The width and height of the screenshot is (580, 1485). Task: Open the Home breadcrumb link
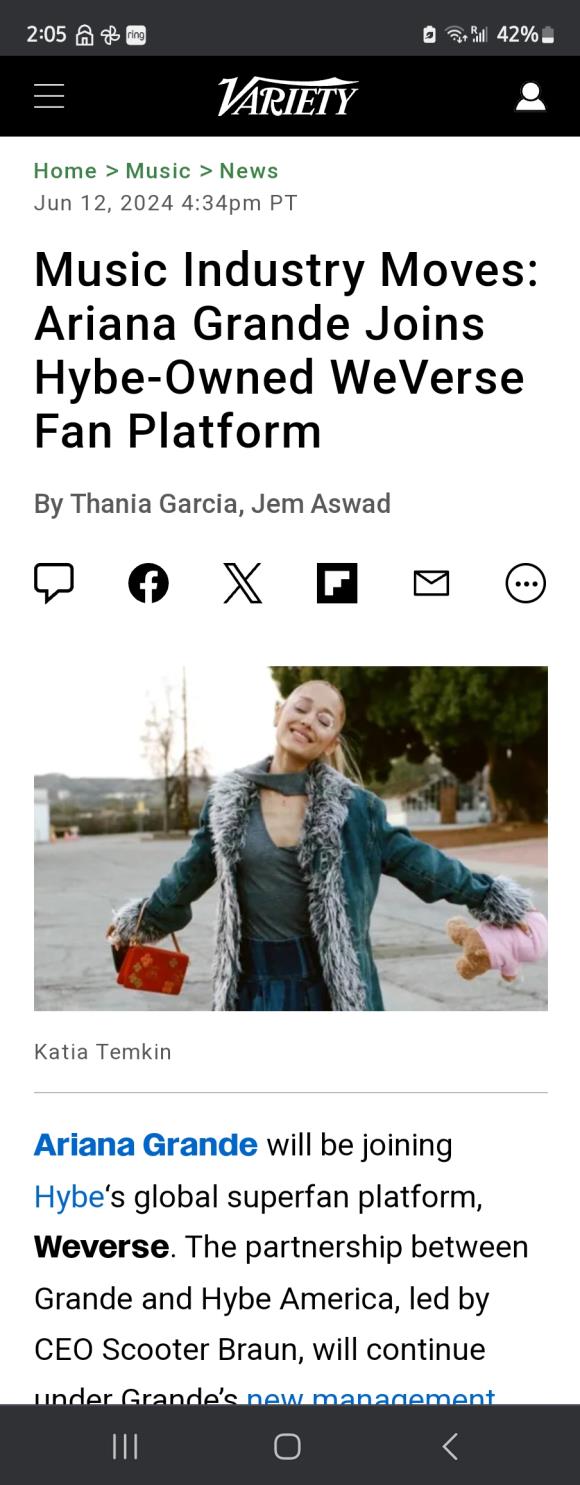pyautogui.click(x=65, y=171)
